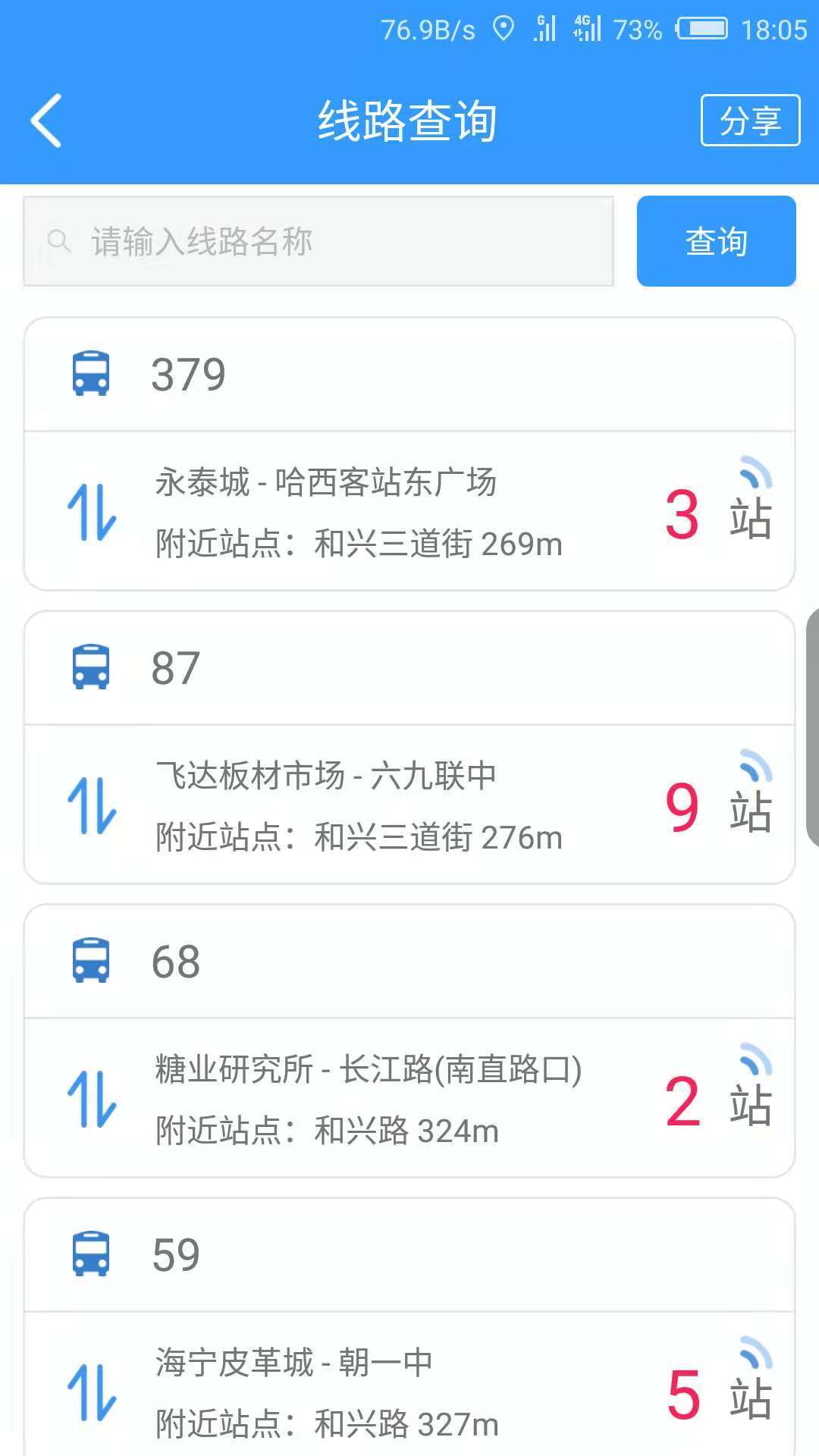This screenshot has height=1456, width=819.
Task: Tap the 分享 share button
Action: click(x=751, y=120)
